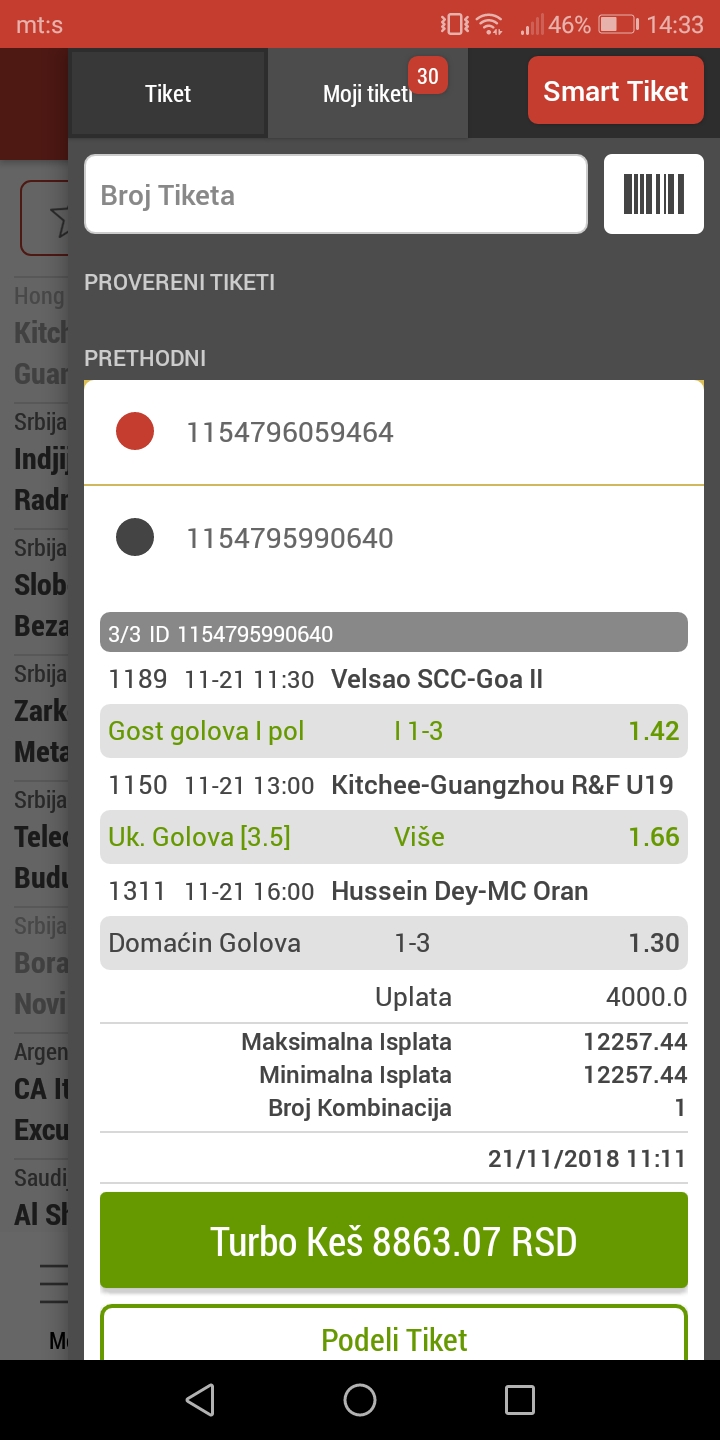This screenshot has width=720, height=1440.
Task: Share ticket with Podeli Tiket
Action: tap(394, 1336)
